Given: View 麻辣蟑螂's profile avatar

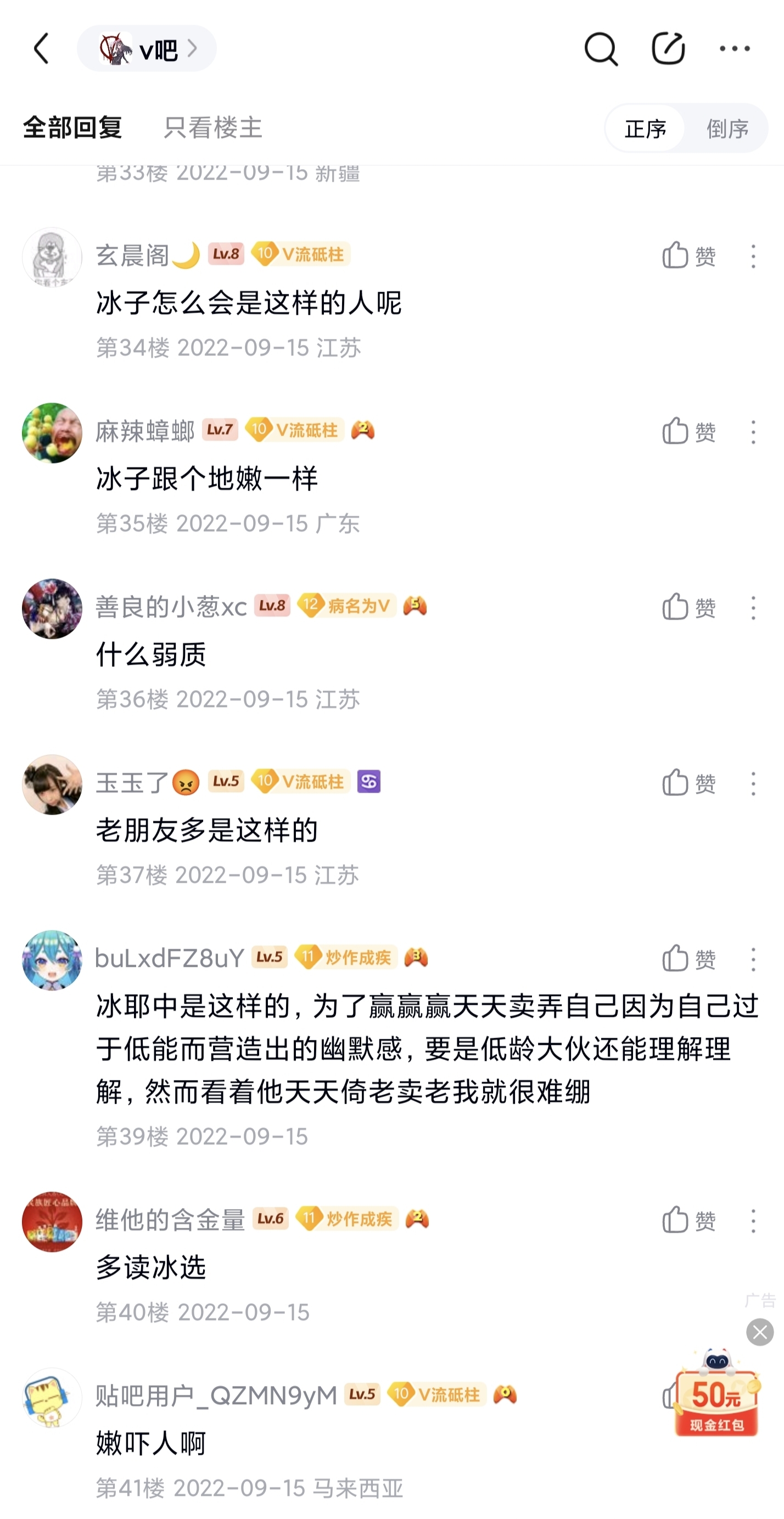Looking at the screenshot, I should point(52,432).
